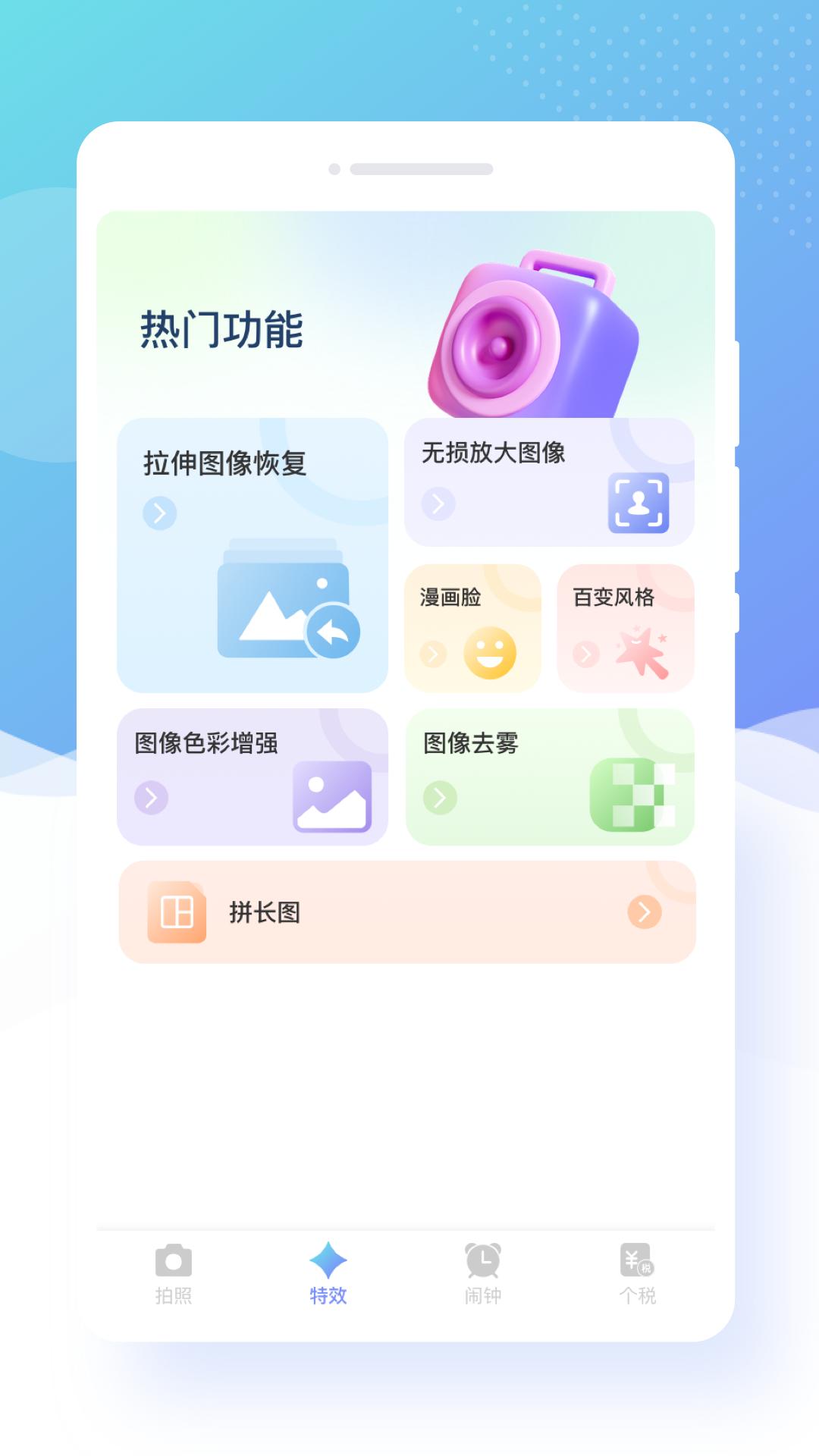819x1456 pixels.
Task: Open 拼长图 using its right arrow
Action: (645, 913)
